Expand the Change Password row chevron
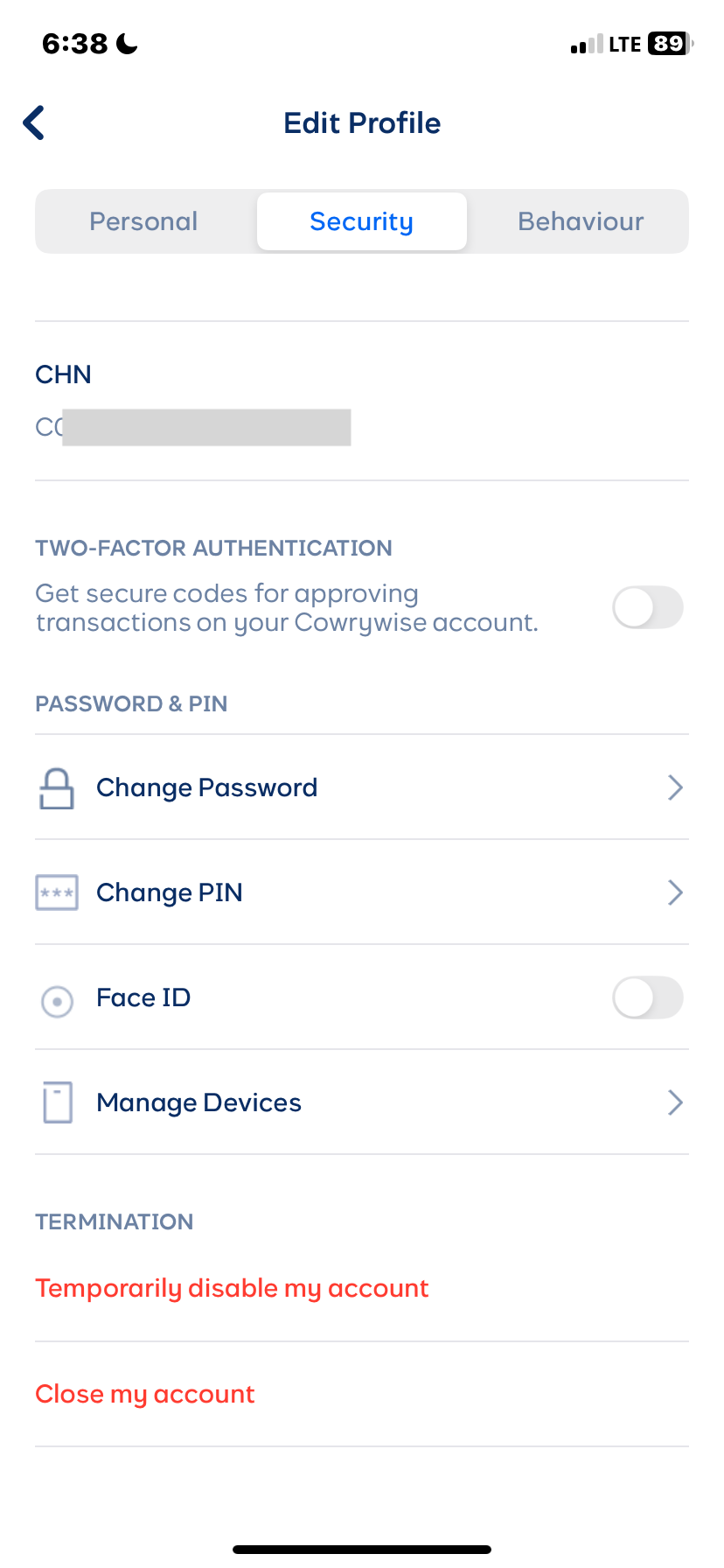 (674, 787)
